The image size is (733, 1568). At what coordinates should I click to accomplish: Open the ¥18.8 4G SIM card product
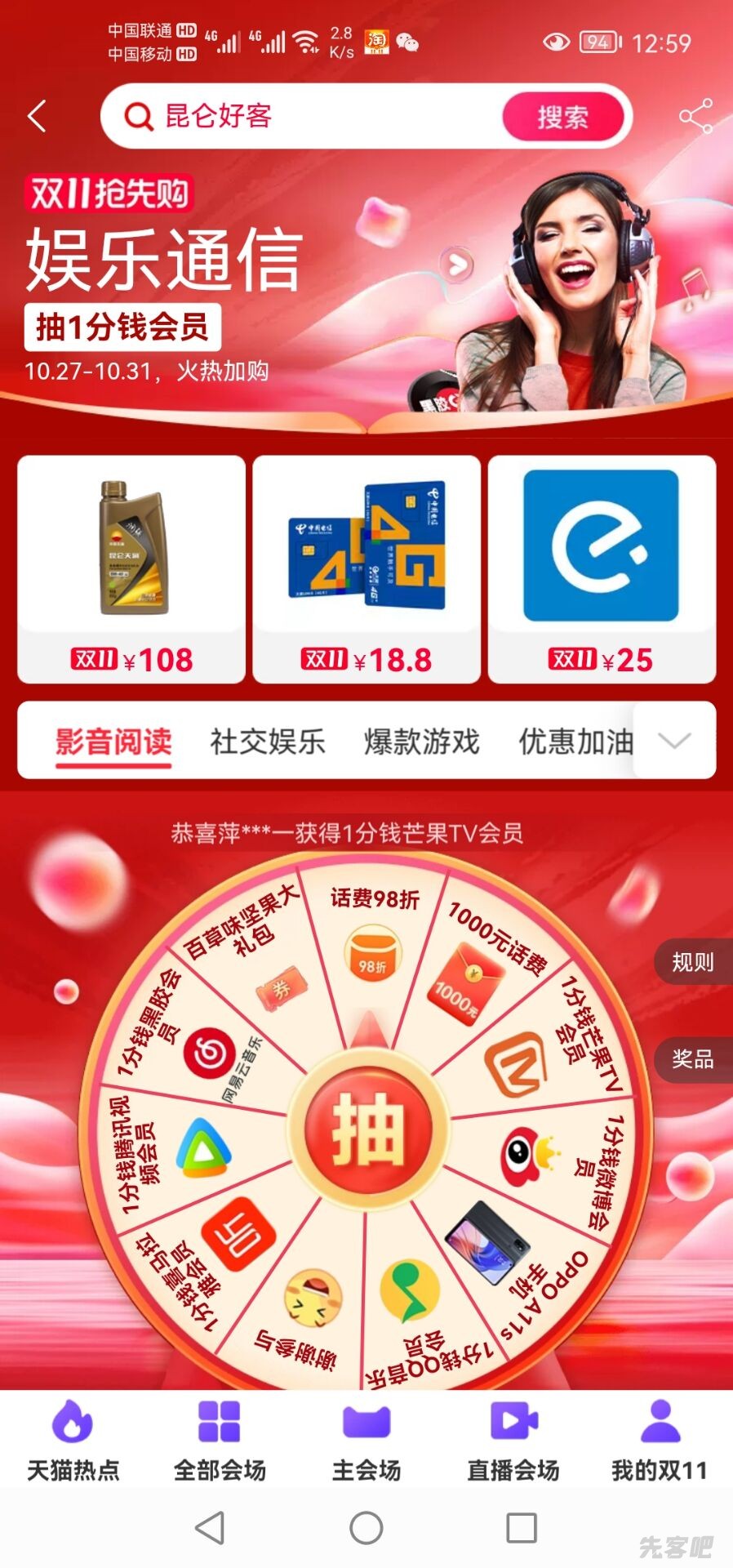point(366,569)
